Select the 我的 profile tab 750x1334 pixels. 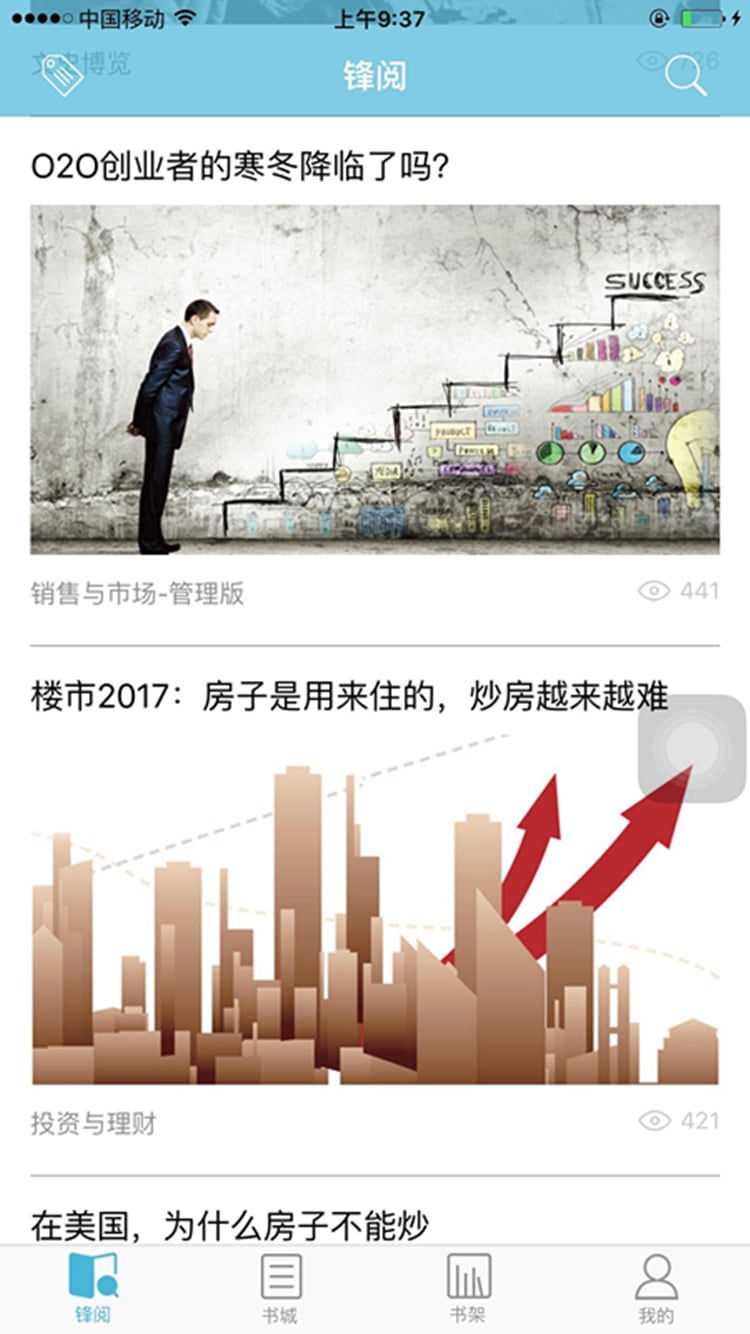click(656, 1288)
